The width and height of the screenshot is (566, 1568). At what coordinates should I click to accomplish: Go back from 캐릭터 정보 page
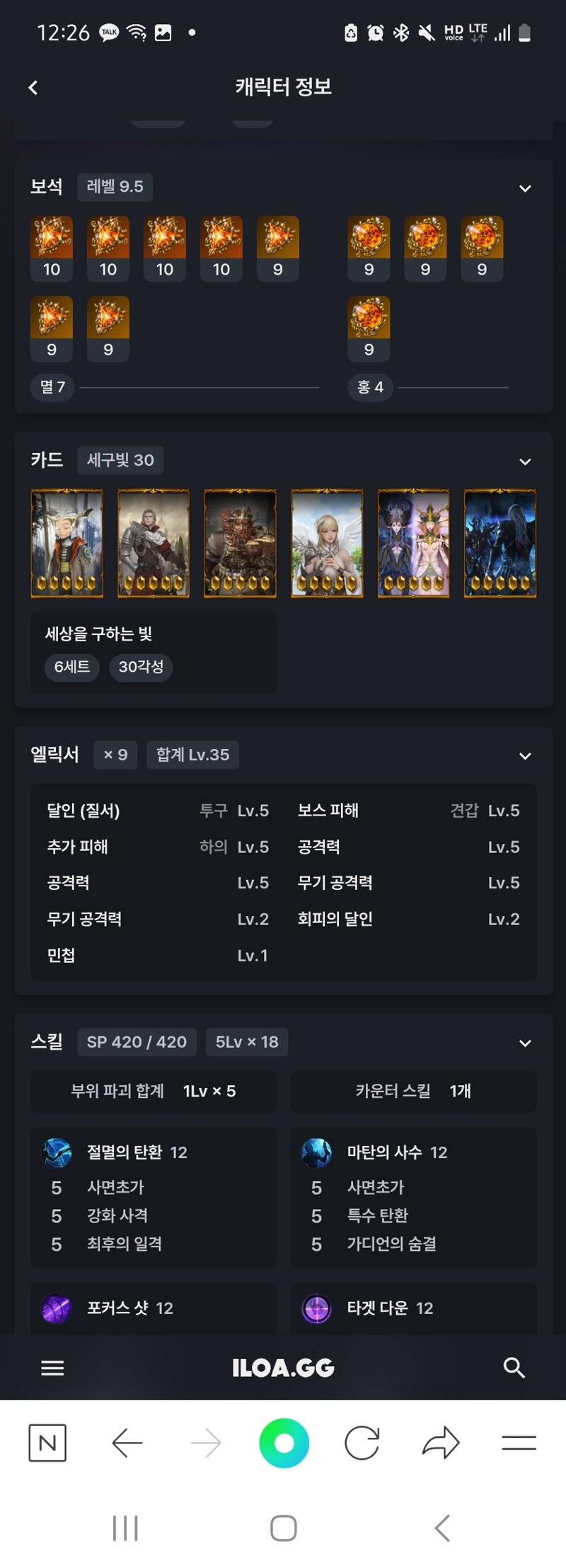point(33,88)
